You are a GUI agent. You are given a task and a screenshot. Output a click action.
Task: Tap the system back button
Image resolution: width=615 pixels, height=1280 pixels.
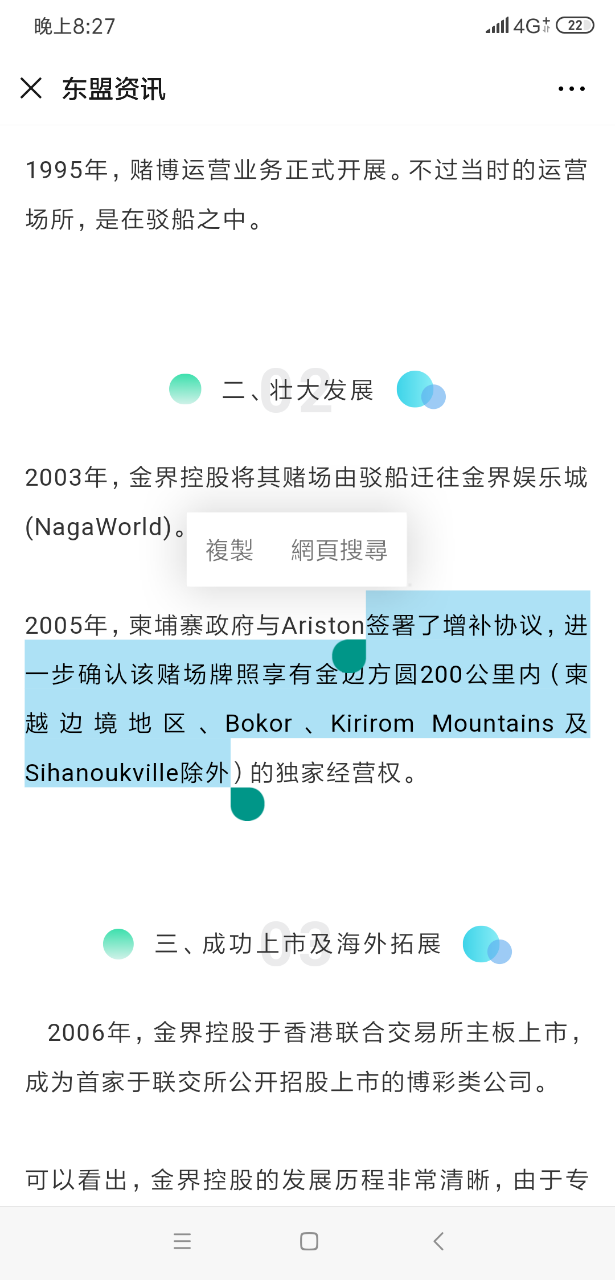click(438, 1241)
